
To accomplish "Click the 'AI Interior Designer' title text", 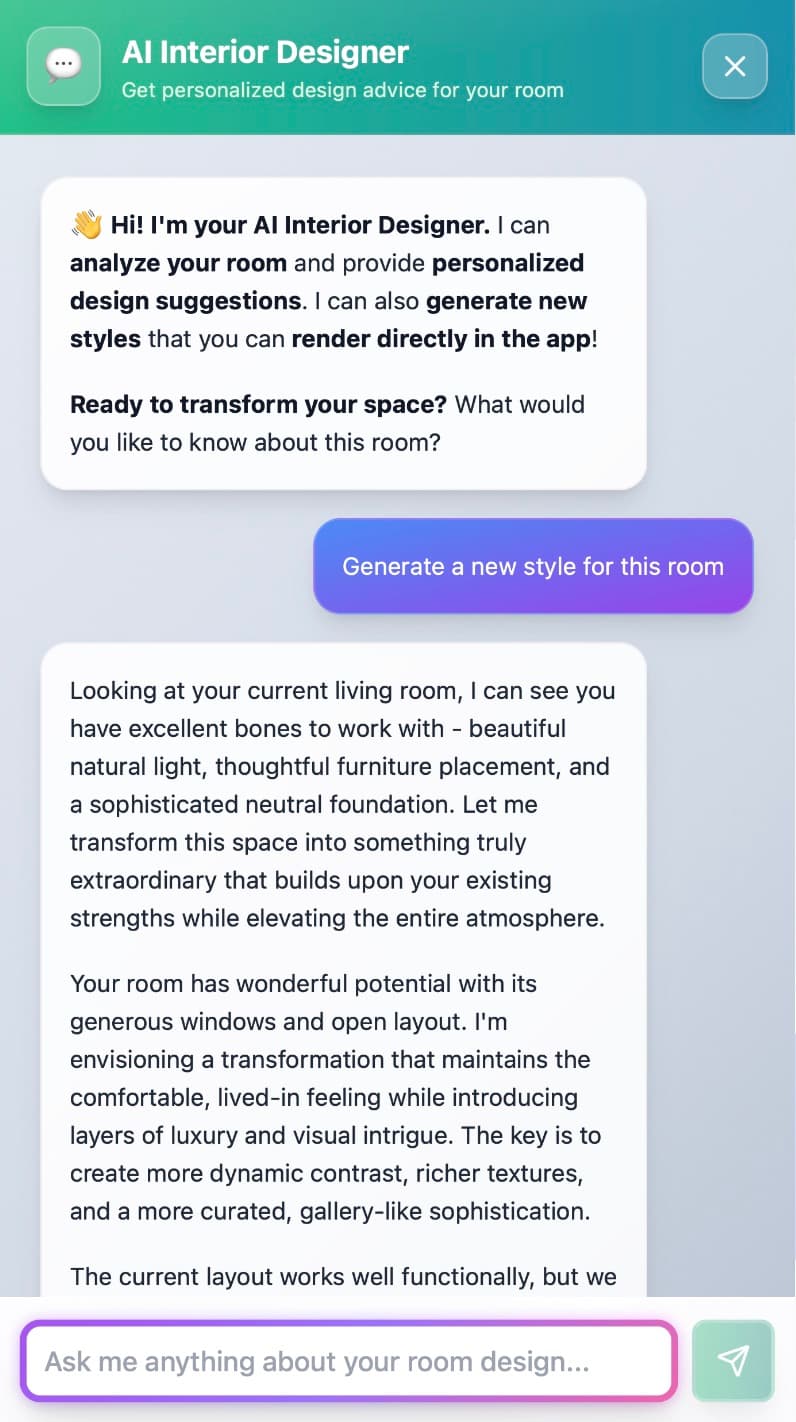I will click(x=264, y=52).
